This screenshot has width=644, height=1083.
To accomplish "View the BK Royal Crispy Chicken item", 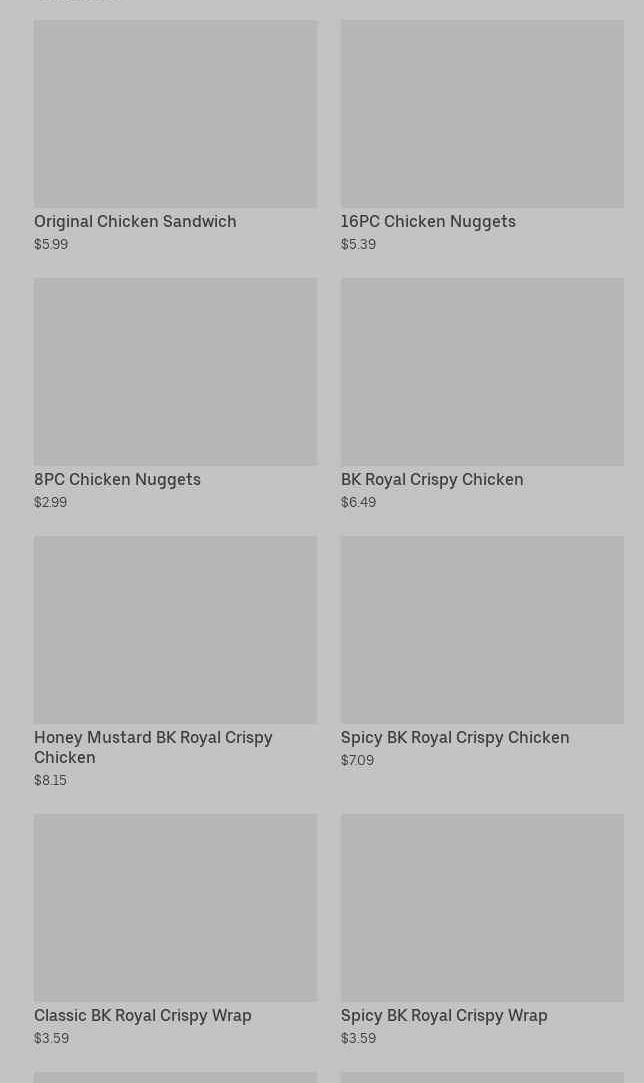I will click(481, 393).
